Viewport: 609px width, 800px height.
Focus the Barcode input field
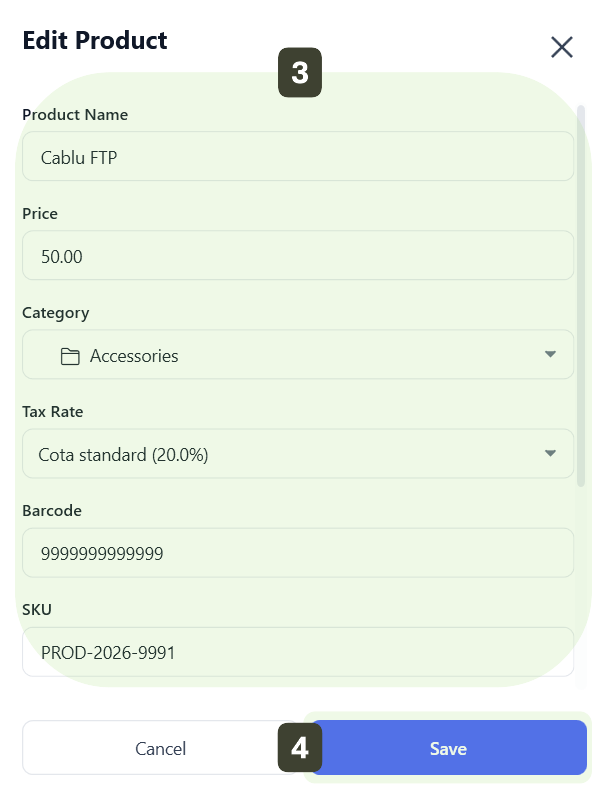(298, 553)
